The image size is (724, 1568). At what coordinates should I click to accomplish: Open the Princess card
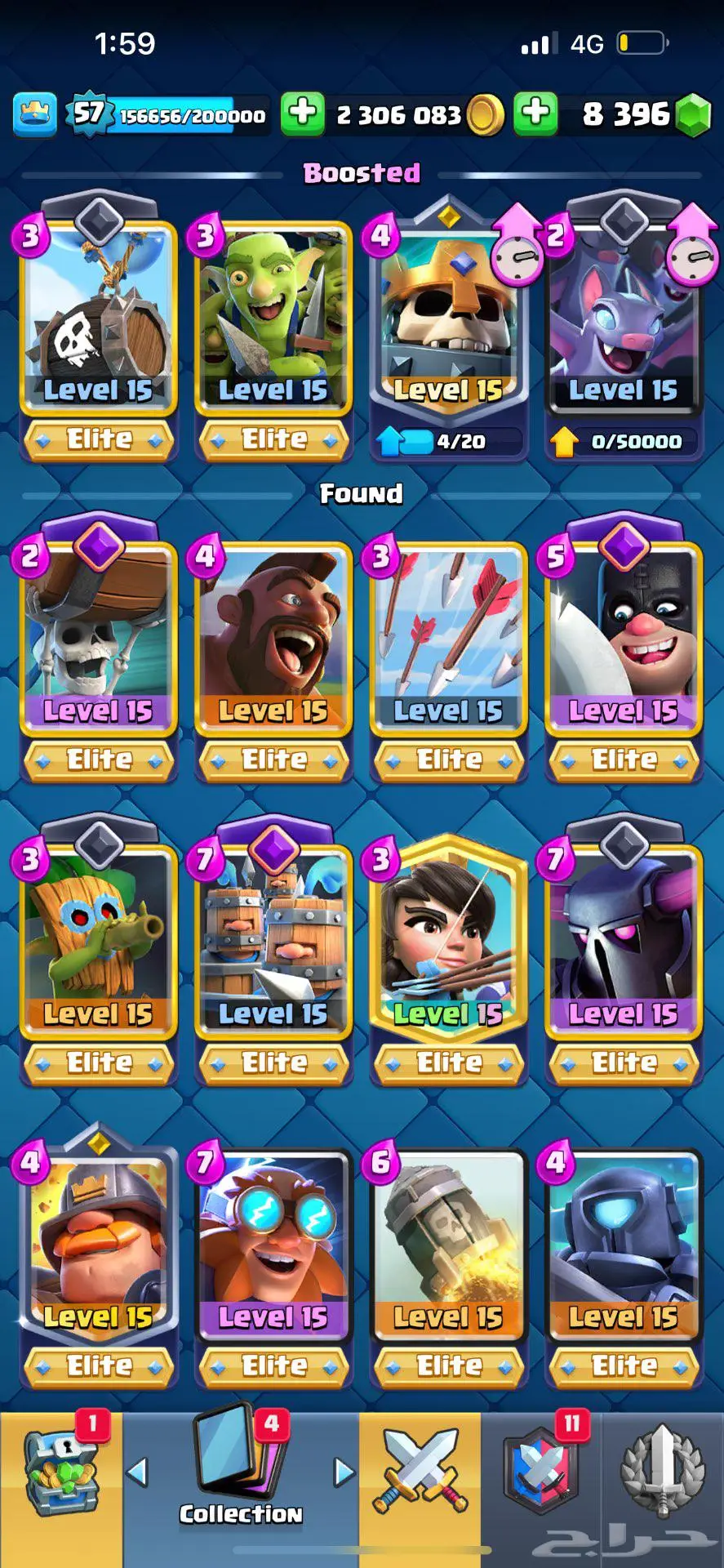[x=448, y=939]
